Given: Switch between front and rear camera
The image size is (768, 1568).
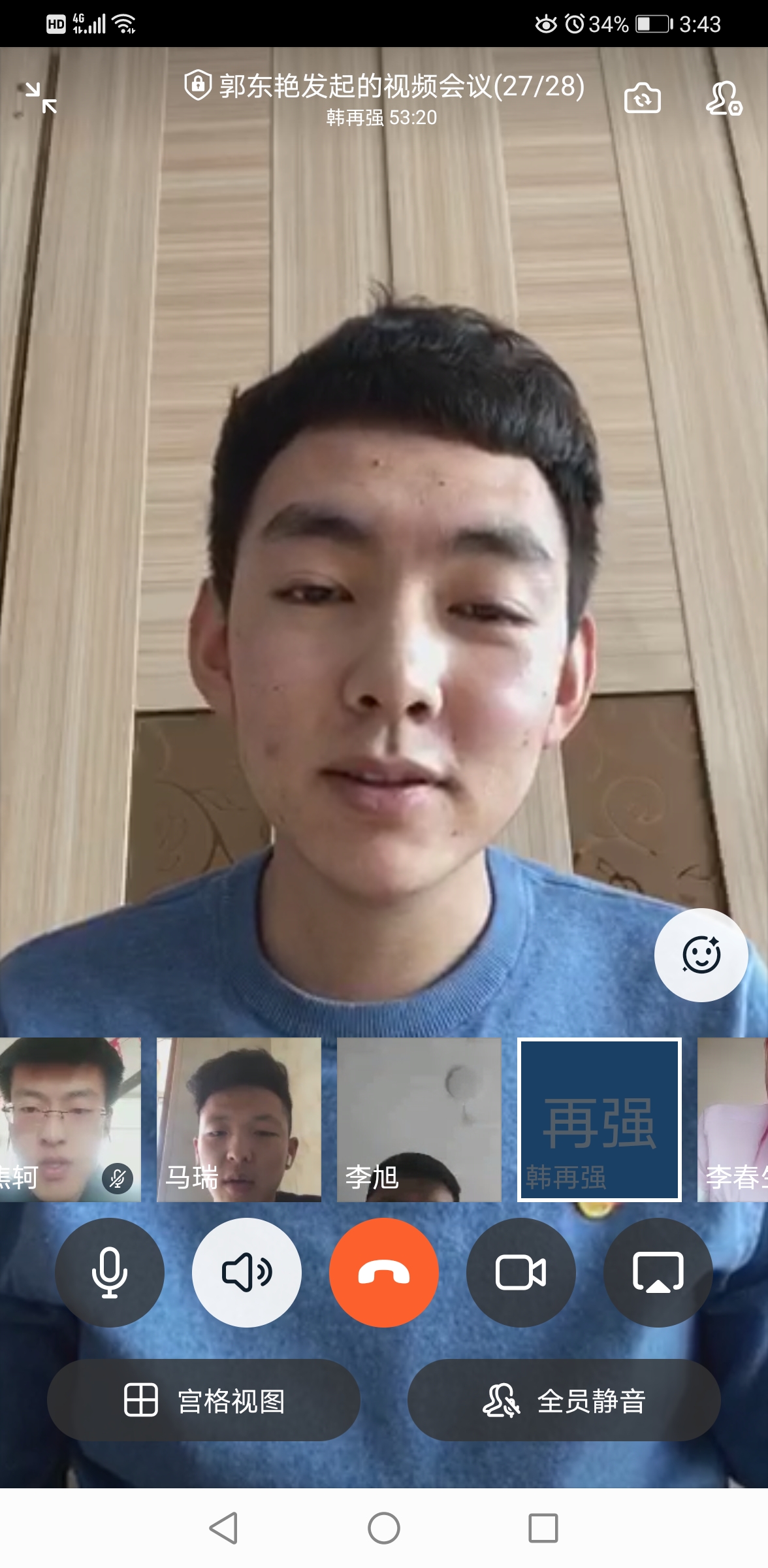Looking at the screenshot, I should tap(642, 99).
